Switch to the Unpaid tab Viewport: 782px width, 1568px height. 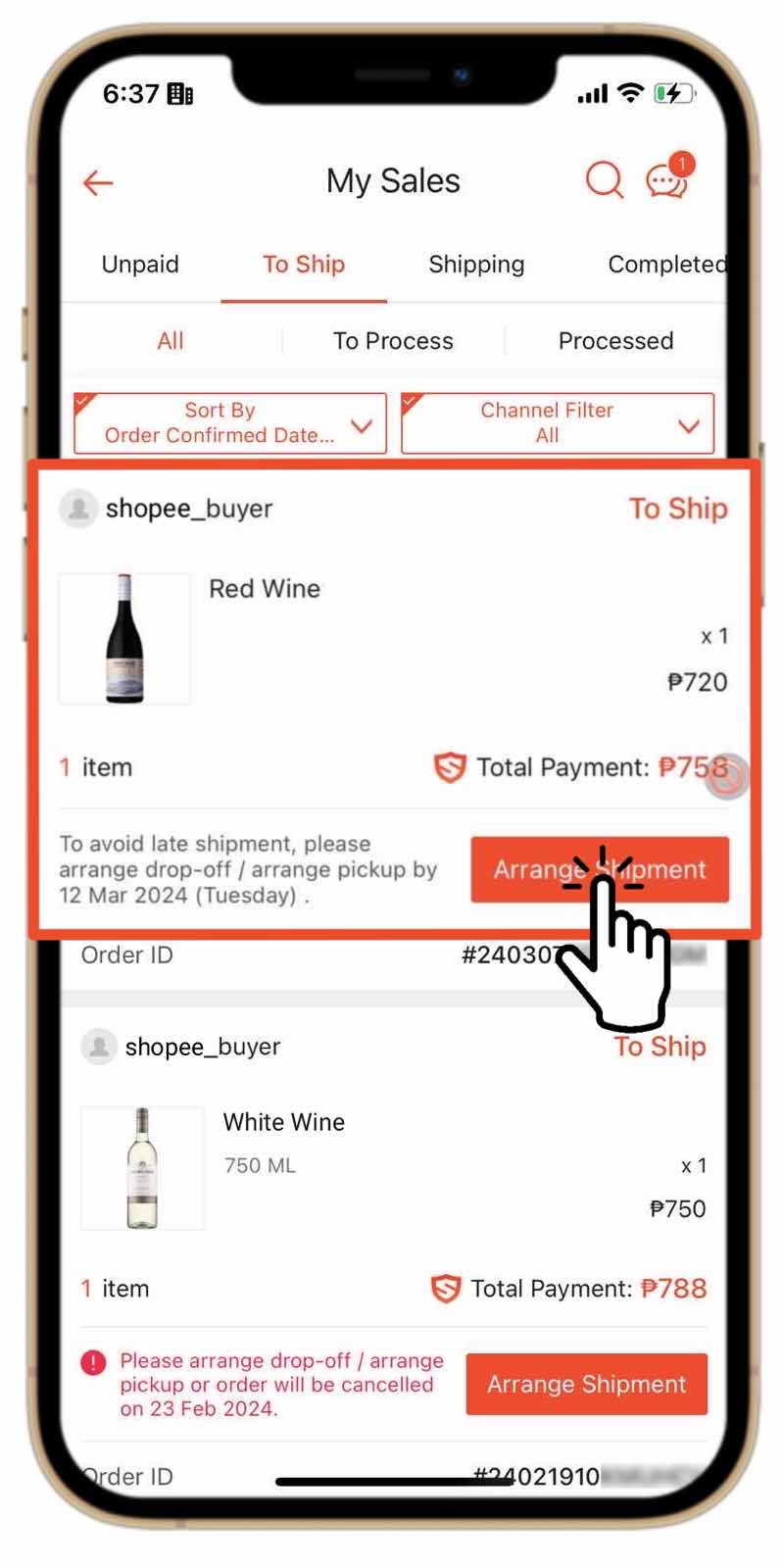tap(139, 264)
